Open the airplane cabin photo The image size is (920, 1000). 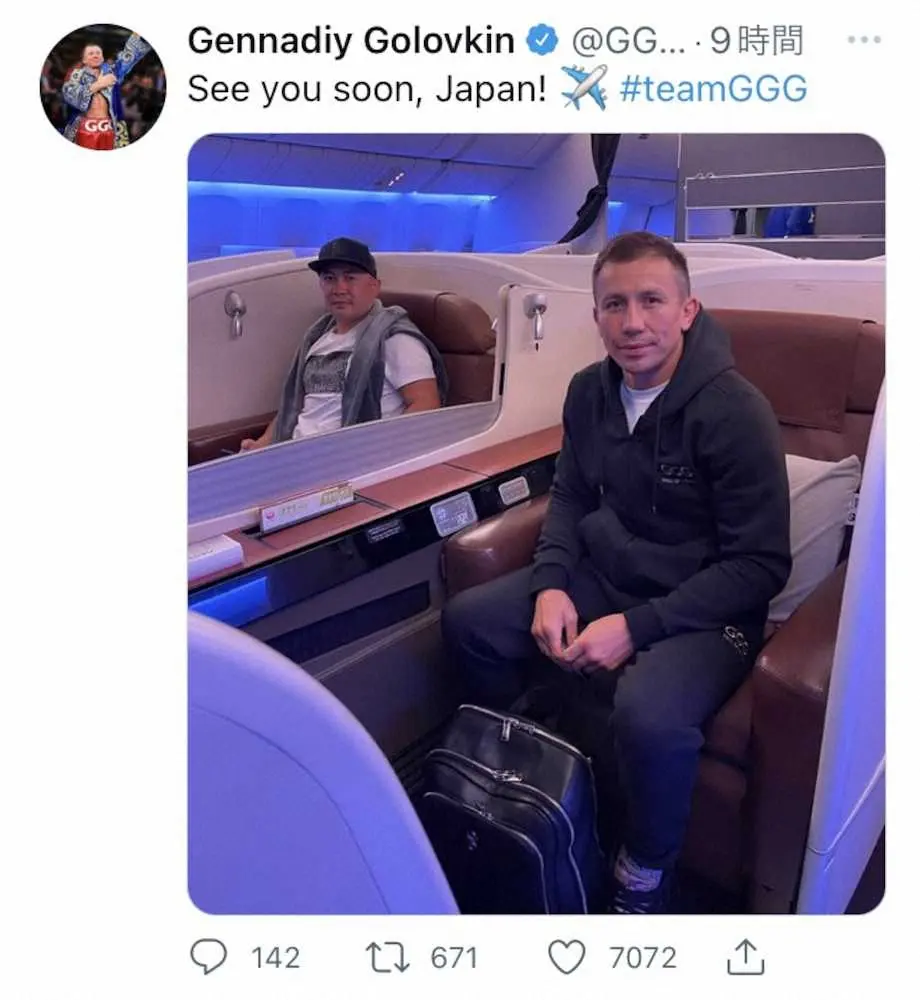click(536, 523)
